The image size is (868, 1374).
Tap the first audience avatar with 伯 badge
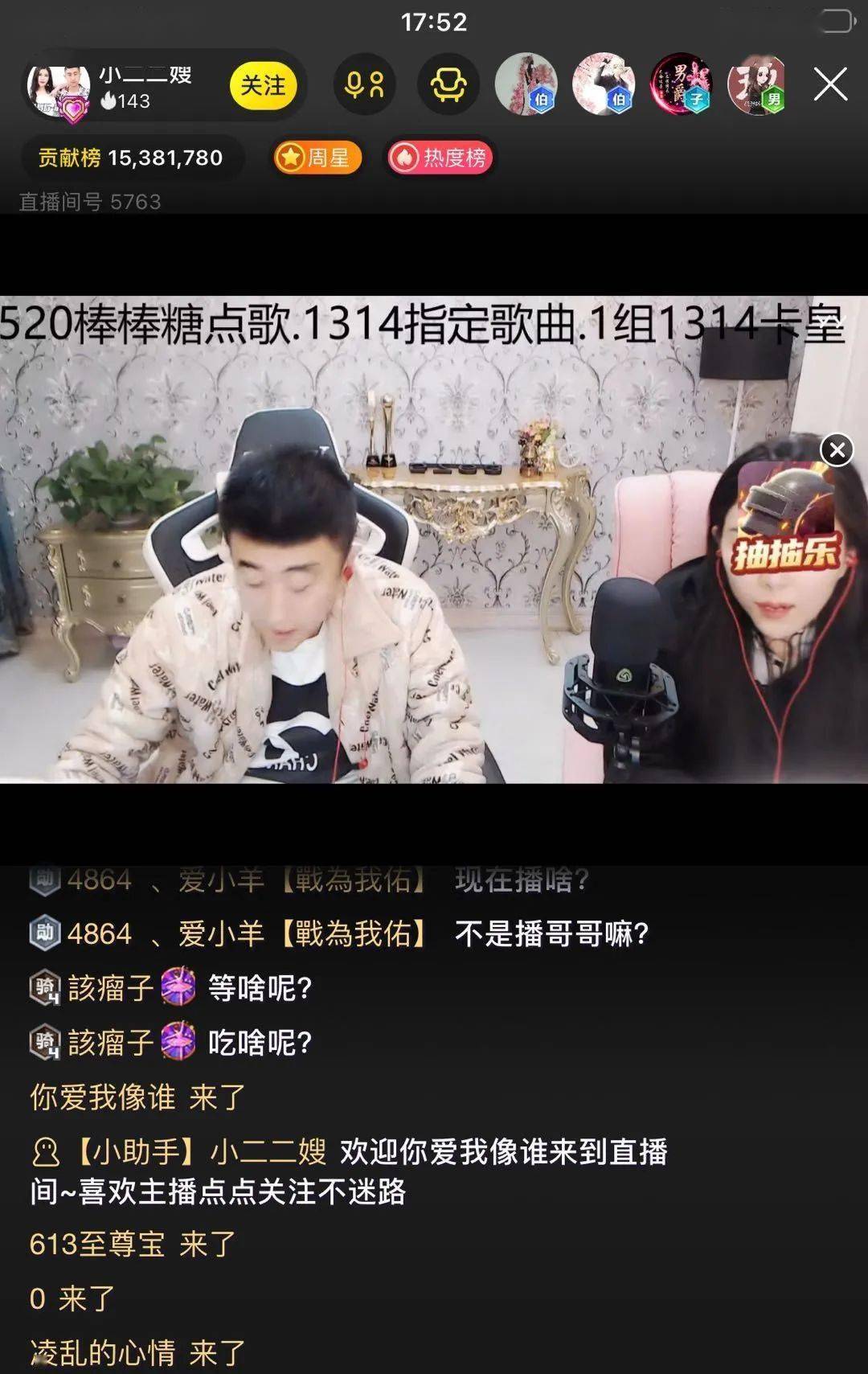point(526,84)
